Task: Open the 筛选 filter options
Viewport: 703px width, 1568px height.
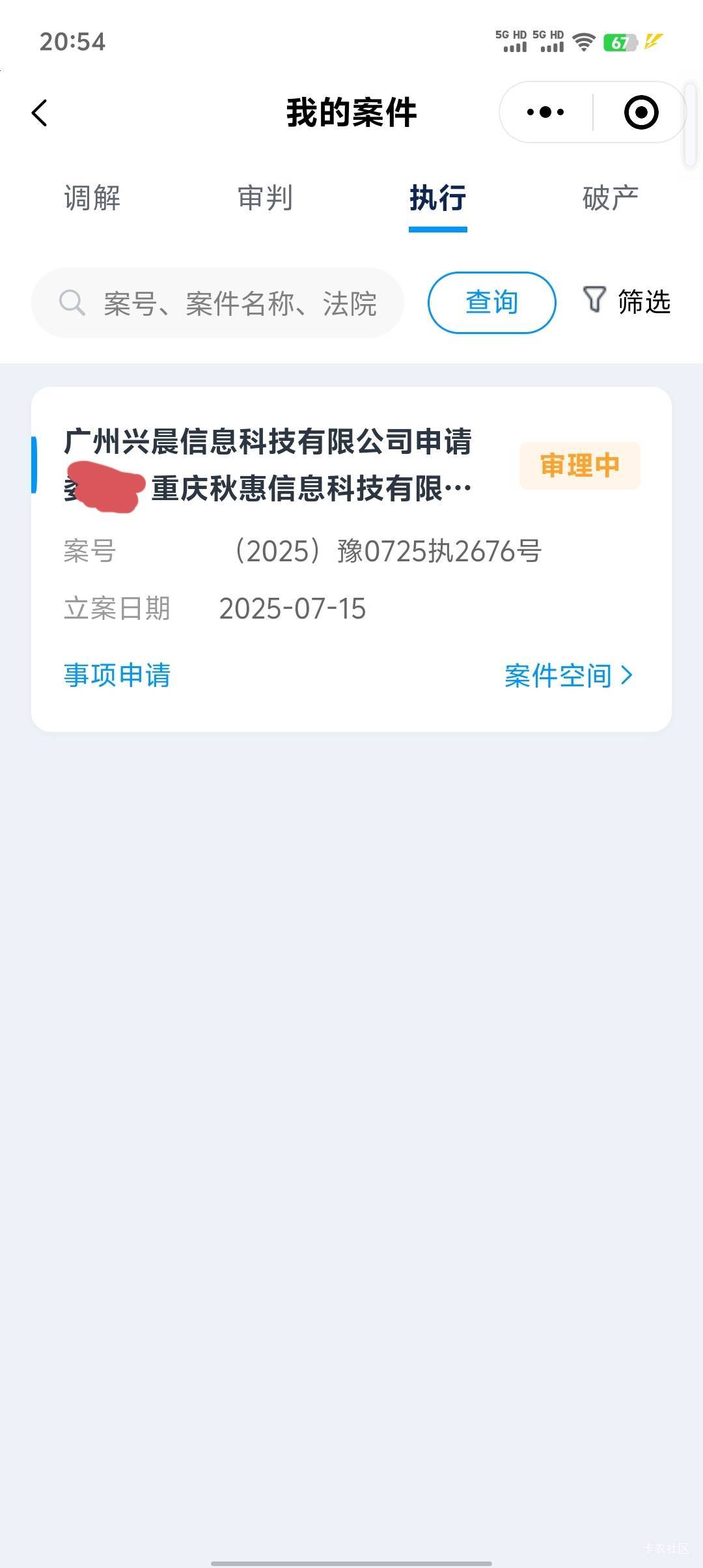Action: coord(626,301)
